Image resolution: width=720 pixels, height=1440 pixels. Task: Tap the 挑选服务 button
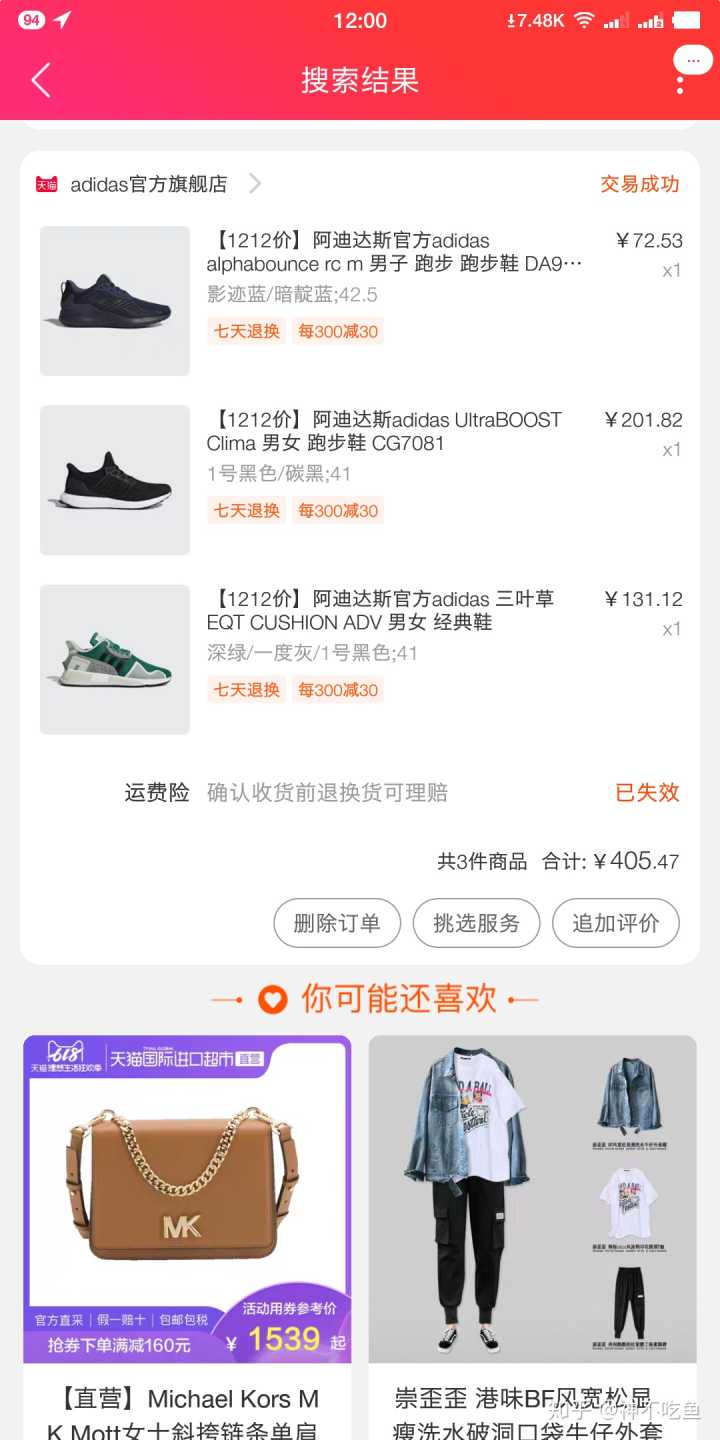tap(476, 923)
